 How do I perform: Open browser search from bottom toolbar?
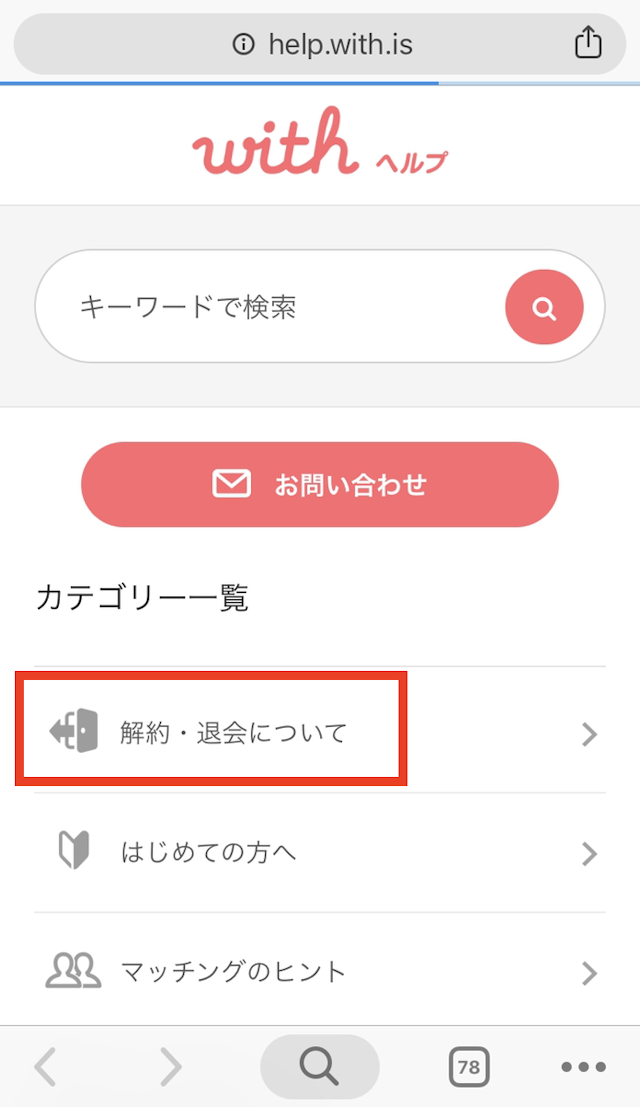319,1067
